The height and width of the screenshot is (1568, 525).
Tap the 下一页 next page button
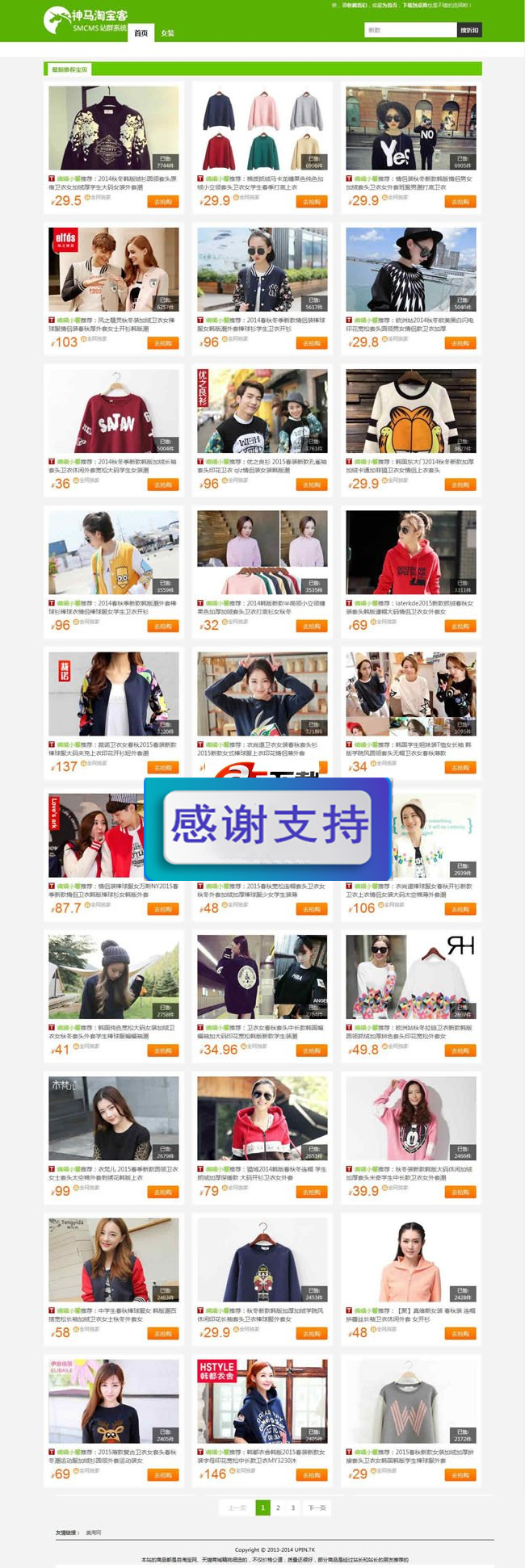(x=316, y=1507)
